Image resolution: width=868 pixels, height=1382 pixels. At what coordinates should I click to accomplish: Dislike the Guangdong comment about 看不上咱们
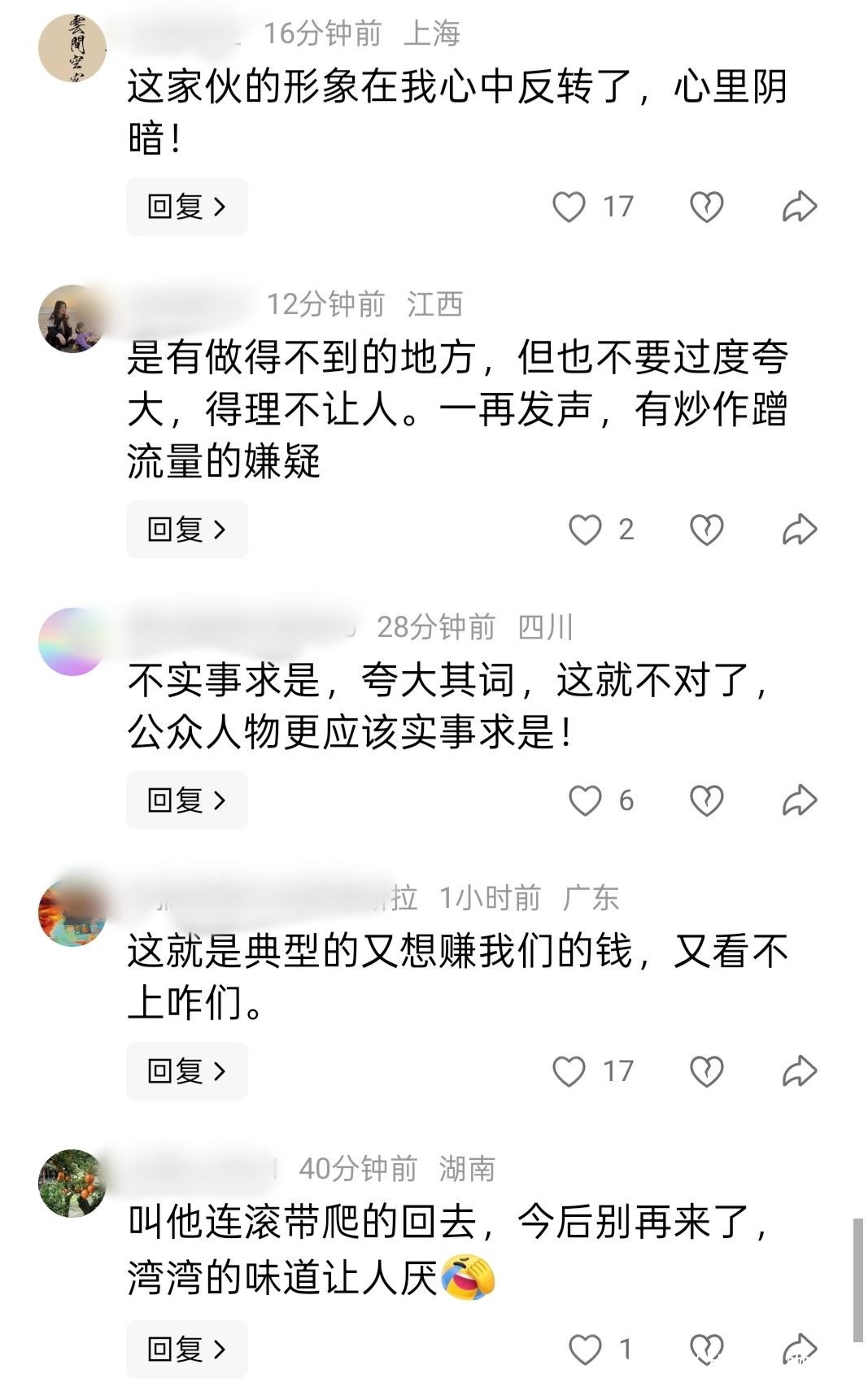click(706, 1071)
